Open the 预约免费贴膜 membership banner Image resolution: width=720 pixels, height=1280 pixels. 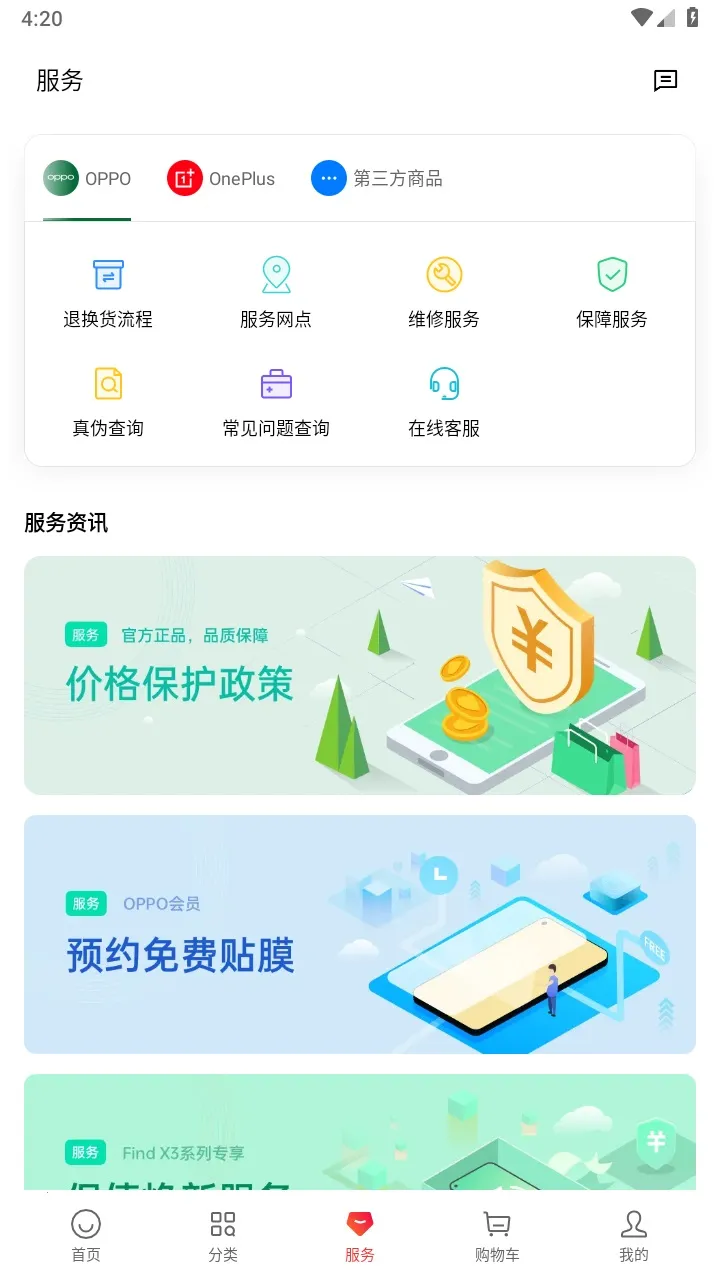360,933
